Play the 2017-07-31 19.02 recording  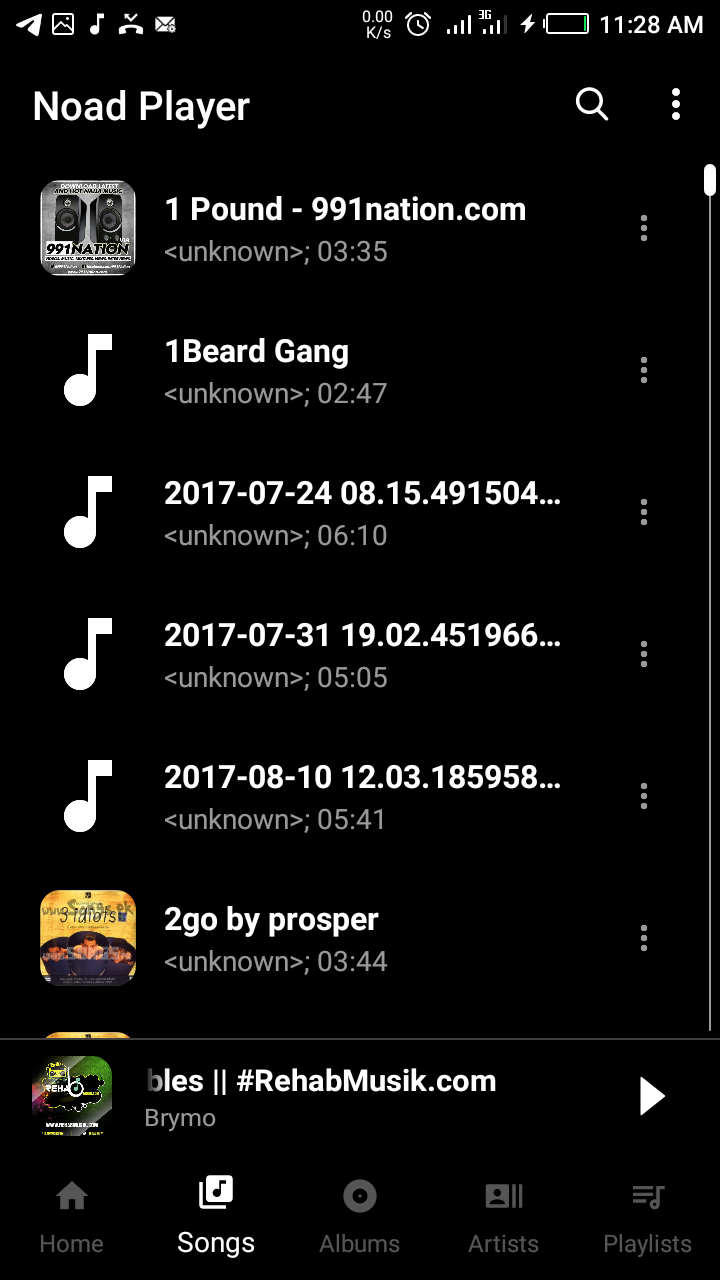362,655
